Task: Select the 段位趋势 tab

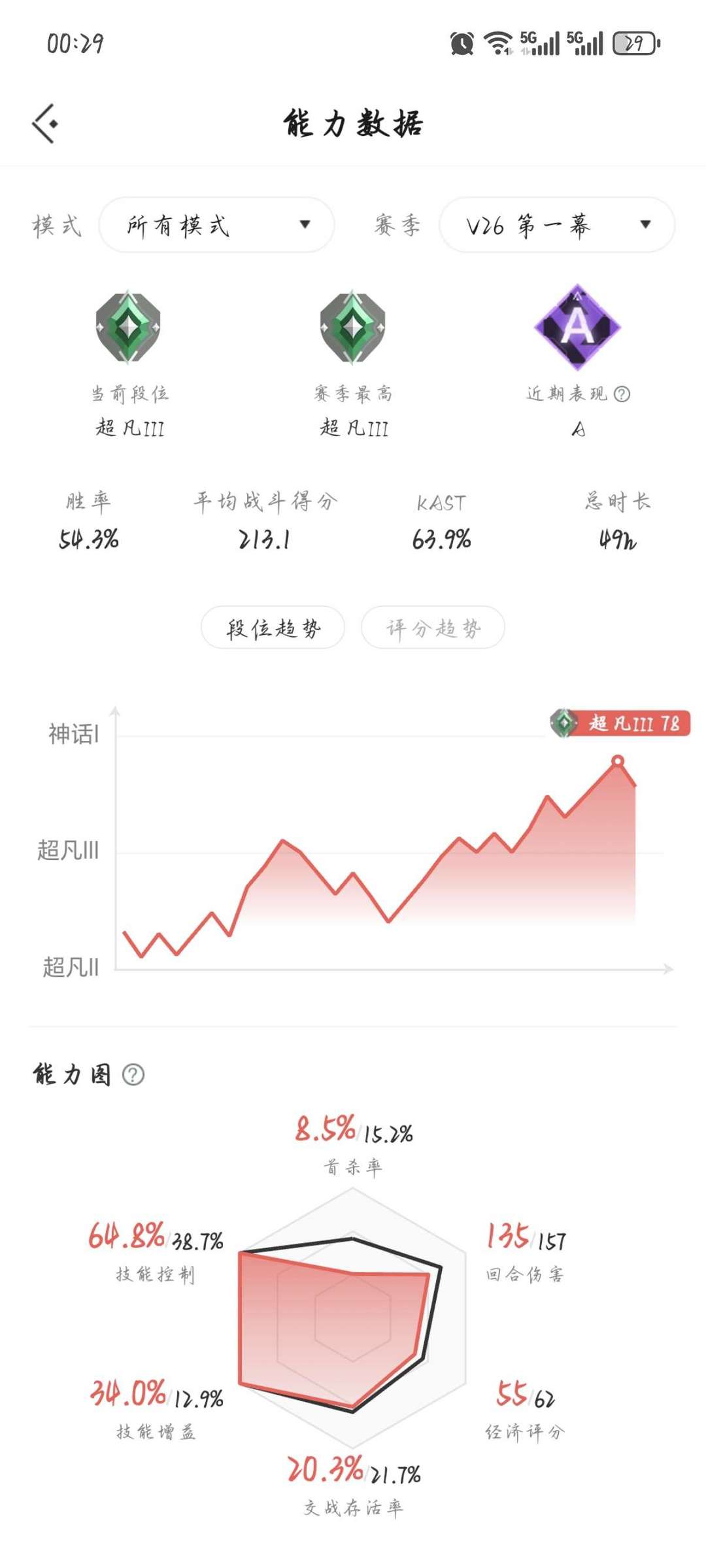Action: 273,628
